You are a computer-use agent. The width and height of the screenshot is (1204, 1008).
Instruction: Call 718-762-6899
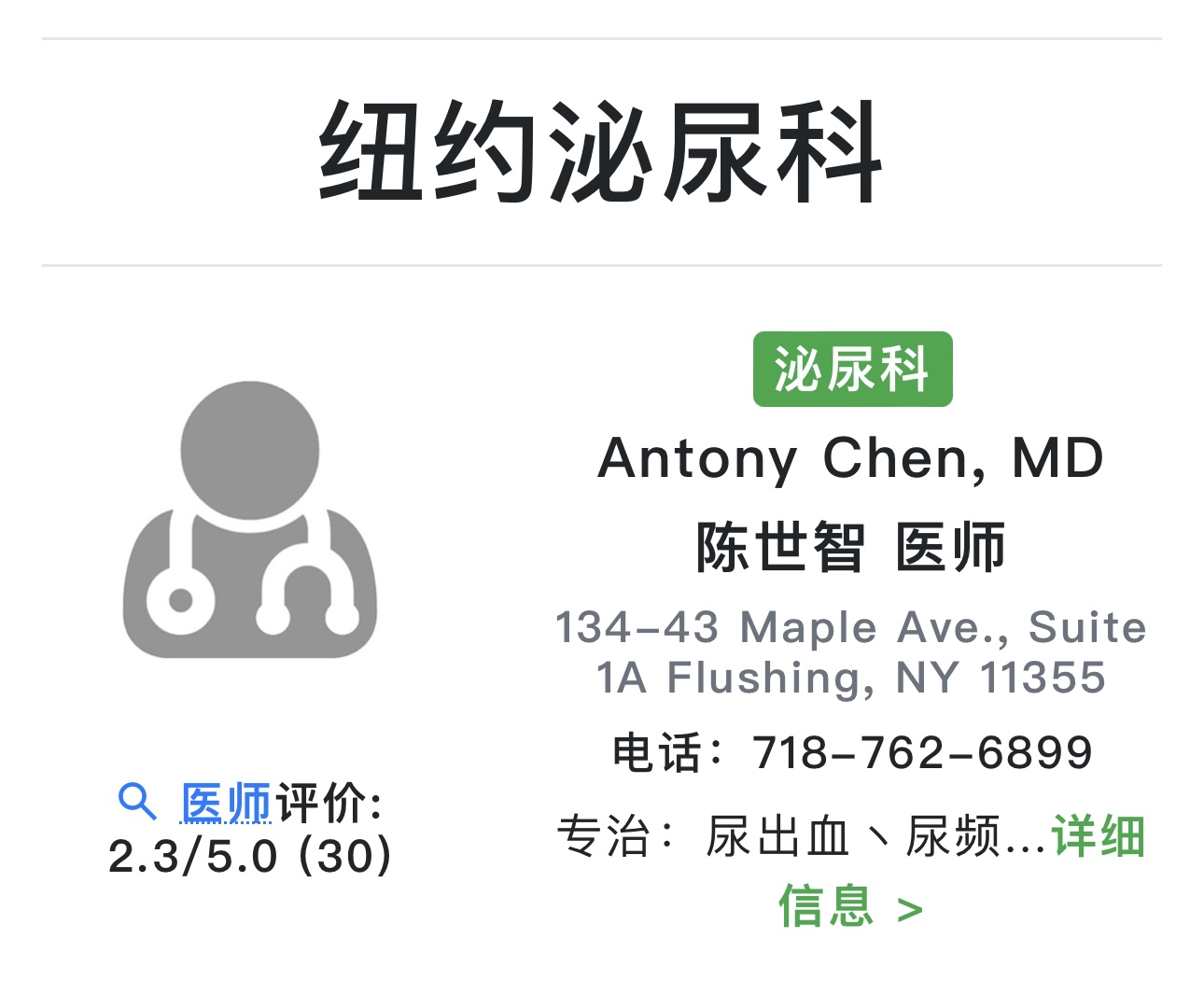921,752
